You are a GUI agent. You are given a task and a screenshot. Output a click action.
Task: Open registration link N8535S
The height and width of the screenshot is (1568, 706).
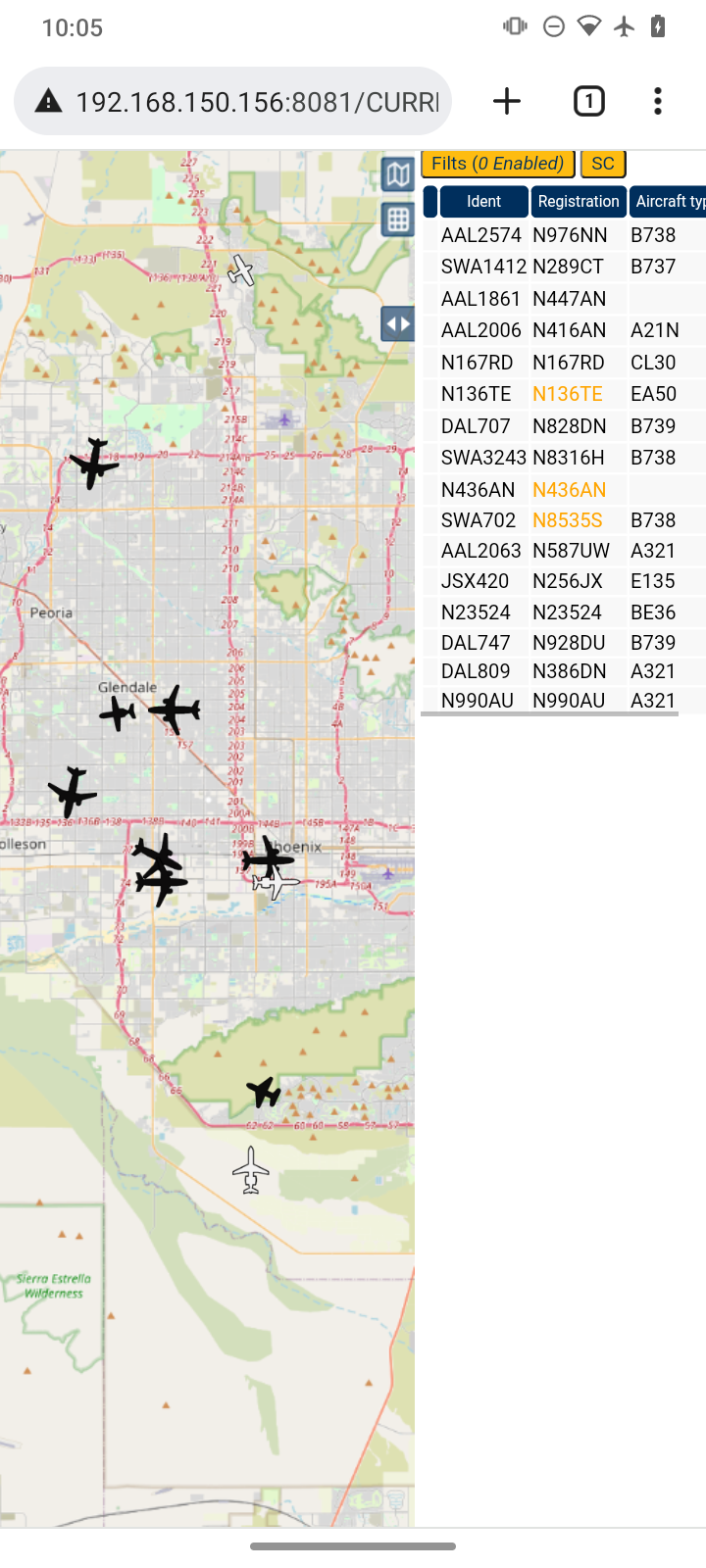coord(568,520)
